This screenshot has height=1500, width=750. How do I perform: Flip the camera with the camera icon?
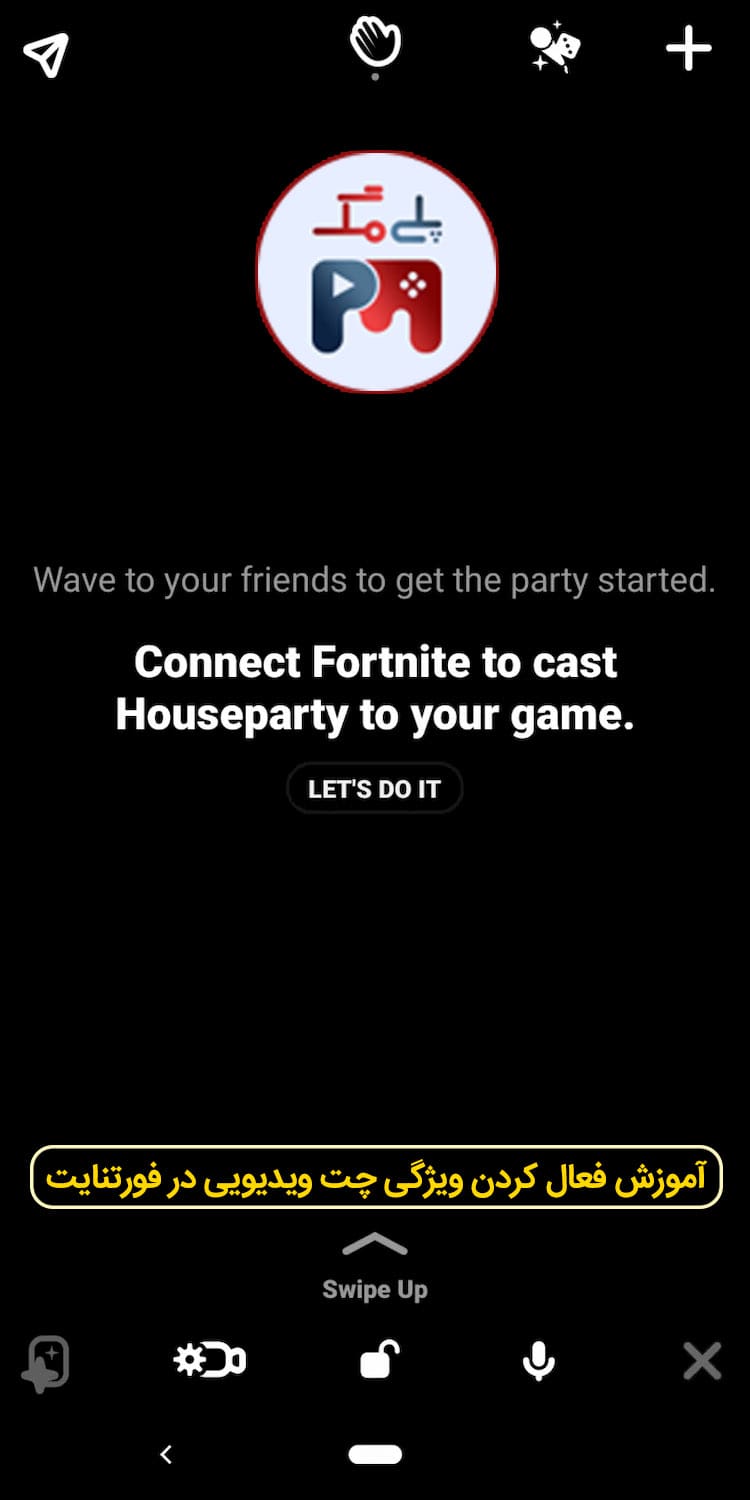[x=210, y=1361]
